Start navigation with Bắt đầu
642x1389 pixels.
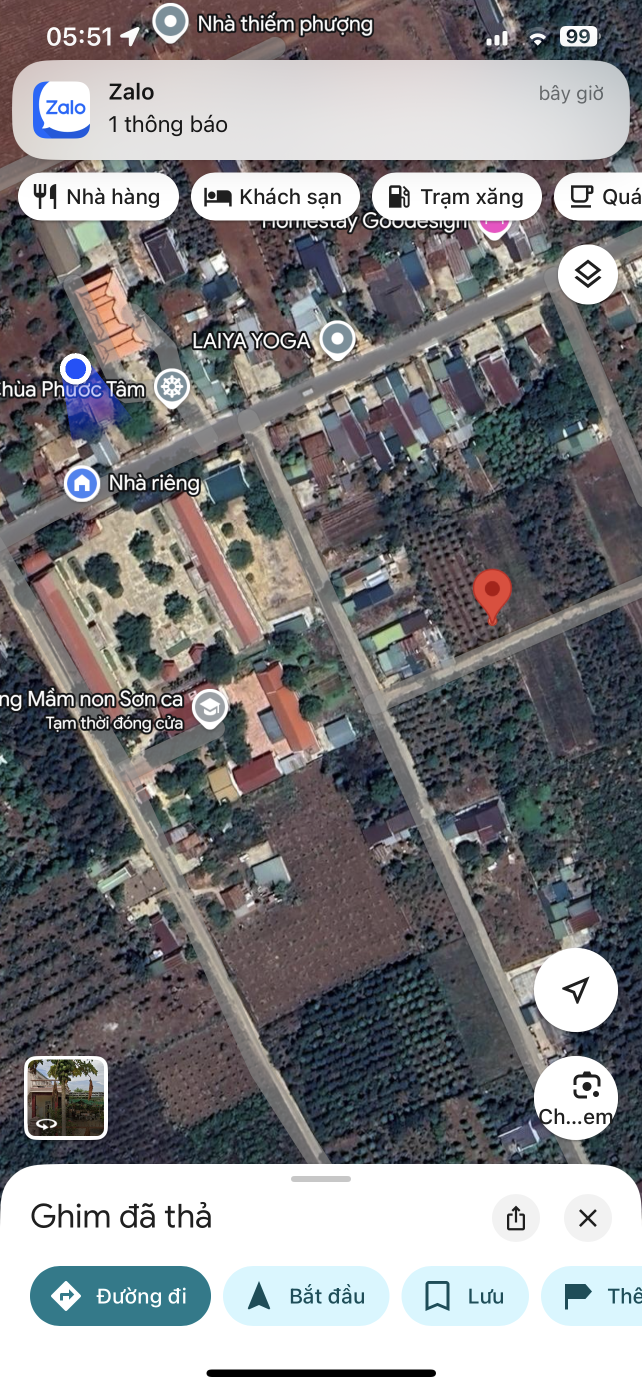[x=307, y=1296]
